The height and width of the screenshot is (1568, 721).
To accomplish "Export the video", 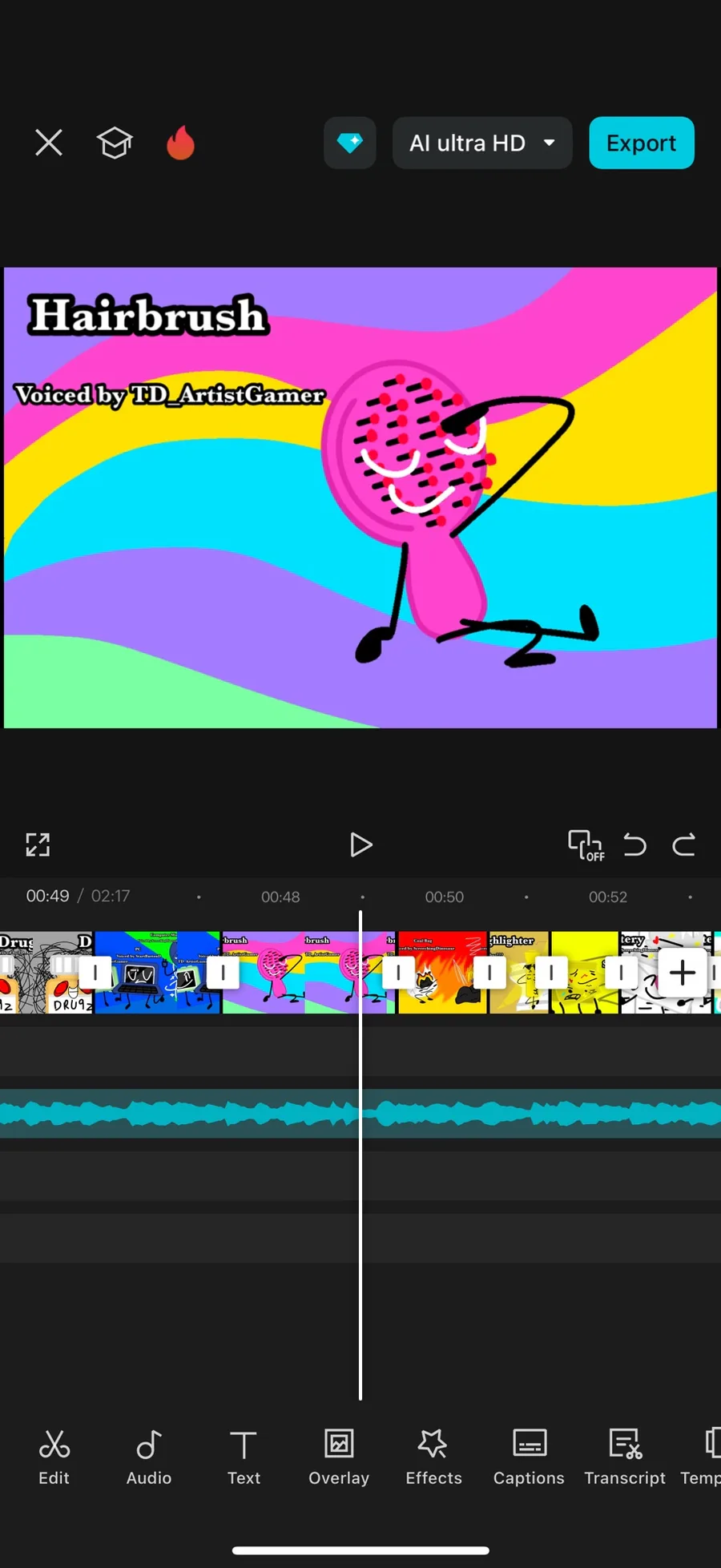I will (x=642, y=143).
